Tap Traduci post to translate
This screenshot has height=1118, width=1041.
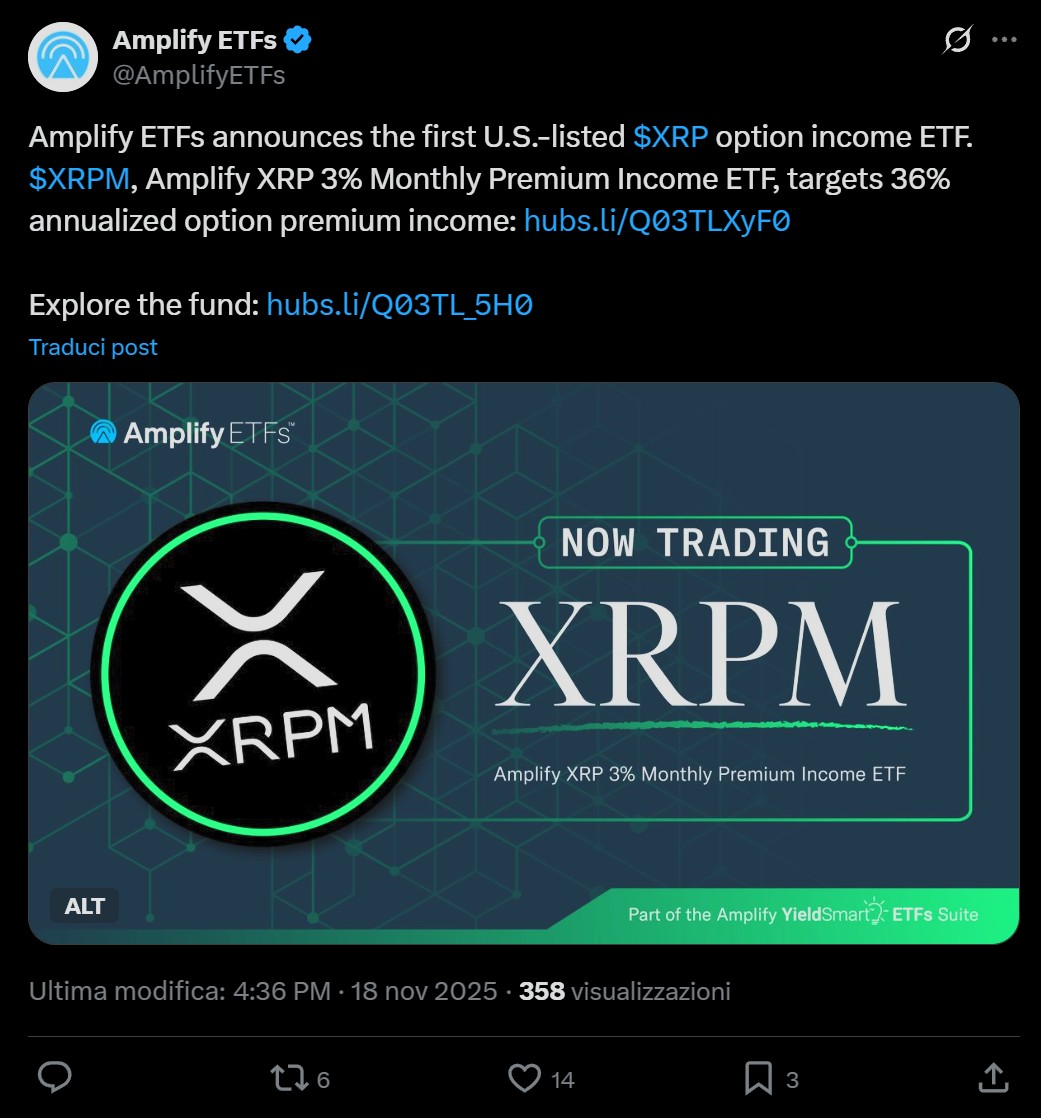pyautogui.click(x=93, y=347)
